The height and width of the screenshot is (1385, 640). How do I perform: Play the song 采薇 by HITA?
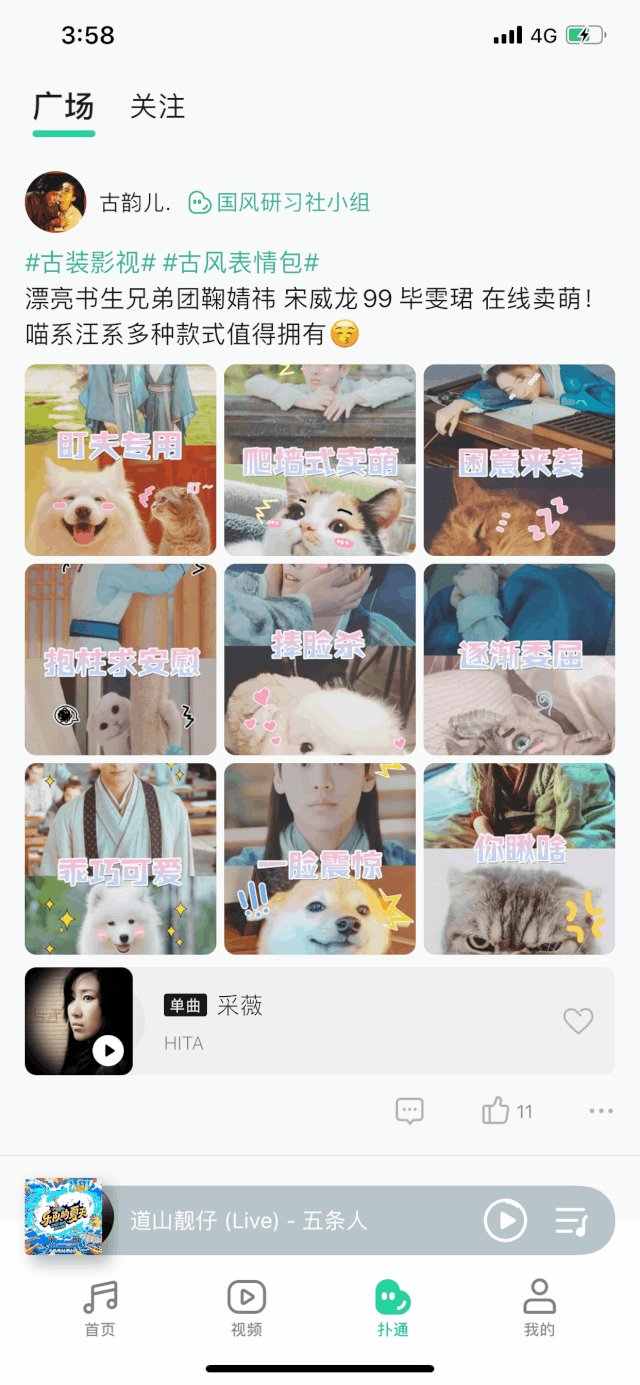[x=108, y=1050]
